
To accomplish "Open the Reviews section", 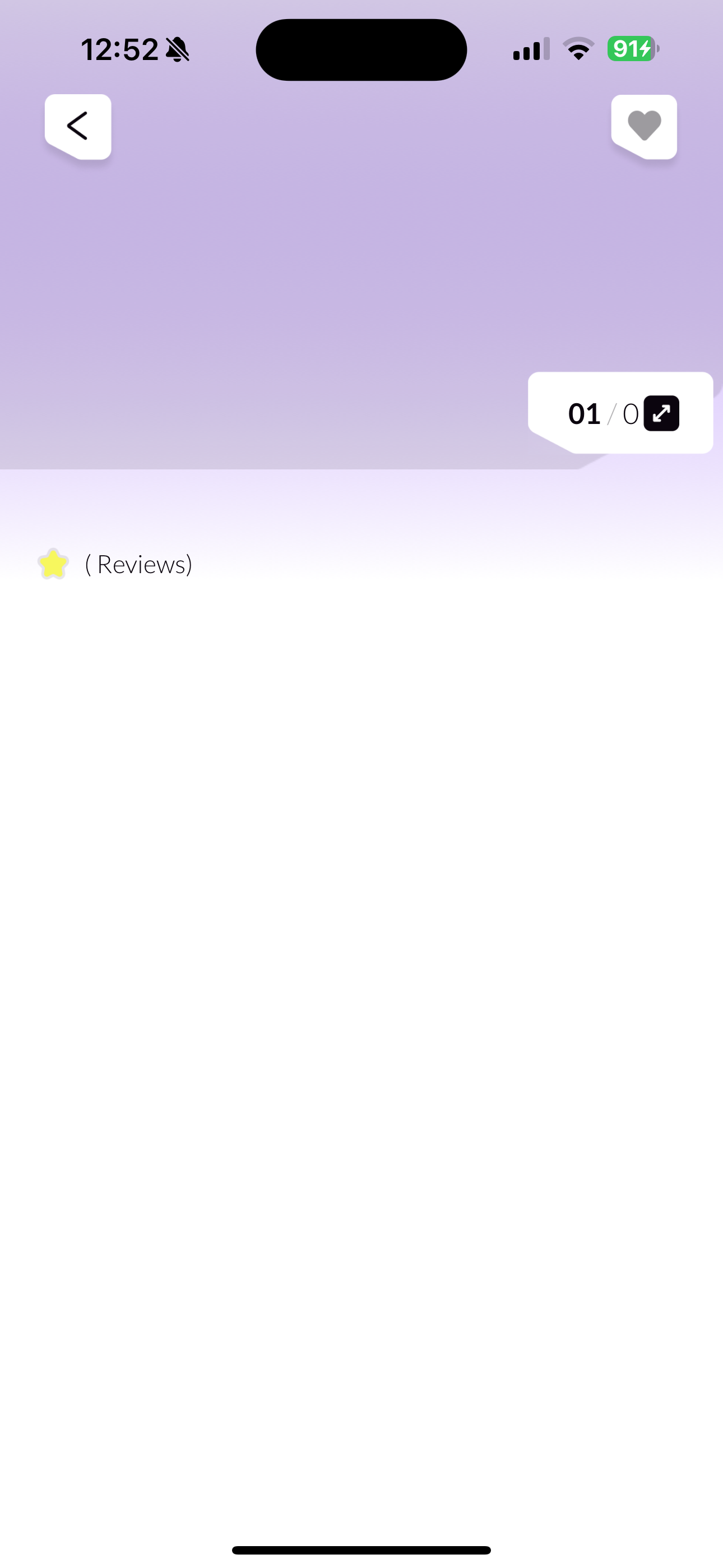I will [x=139, y=564].
